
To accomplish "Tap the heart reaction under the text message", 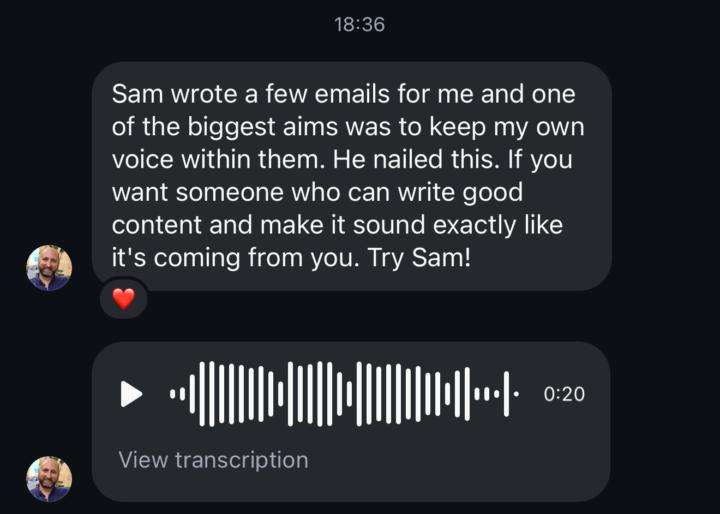I will [123, 298].
